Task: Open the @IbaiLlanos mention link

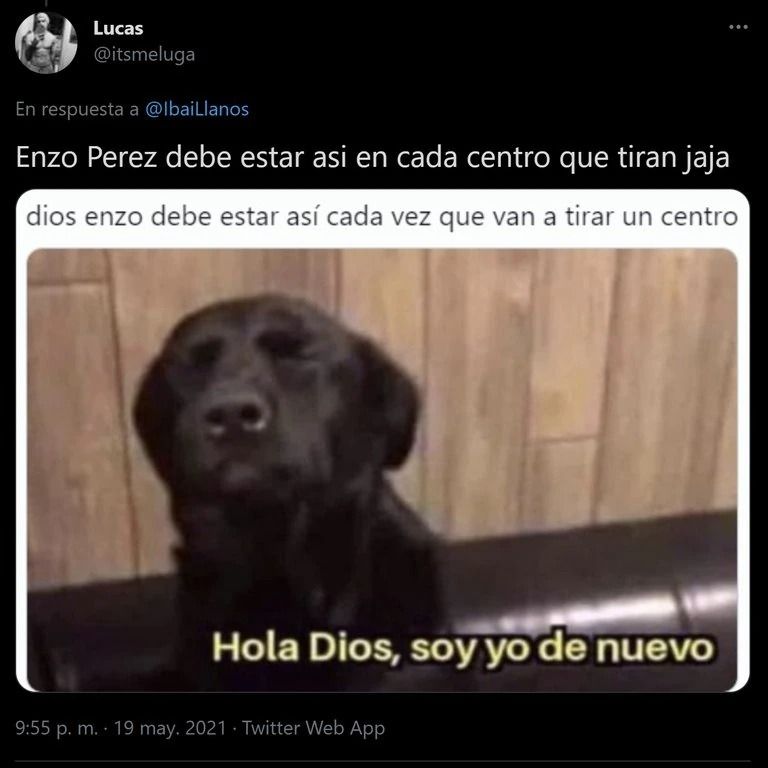Action: [197, 110]
